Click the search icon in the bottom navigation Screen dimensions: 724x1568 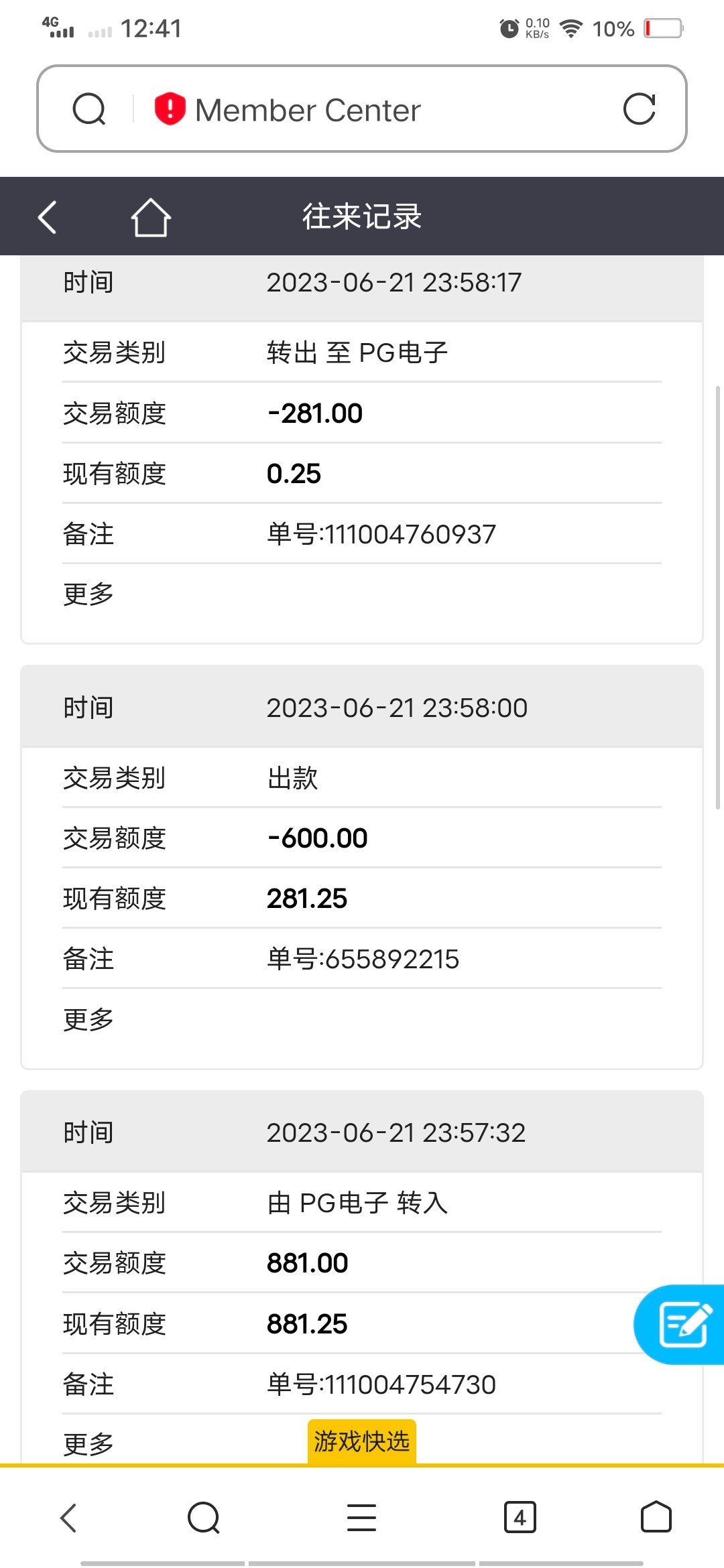click(x=204, y=1518)
